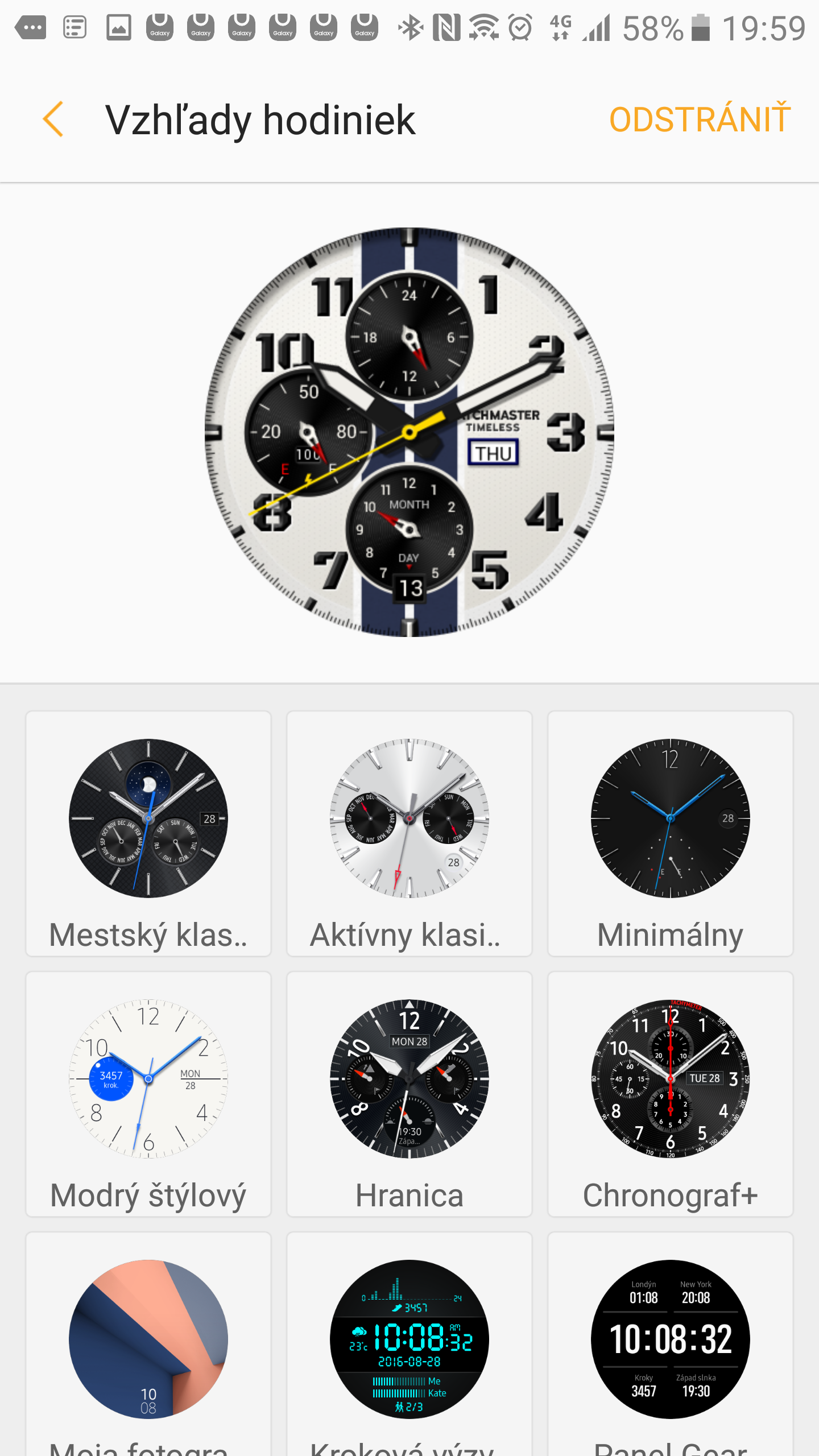Choose the Londýn and New York face
Viewport: 819px width, 1456px height.
(671, 1345)
